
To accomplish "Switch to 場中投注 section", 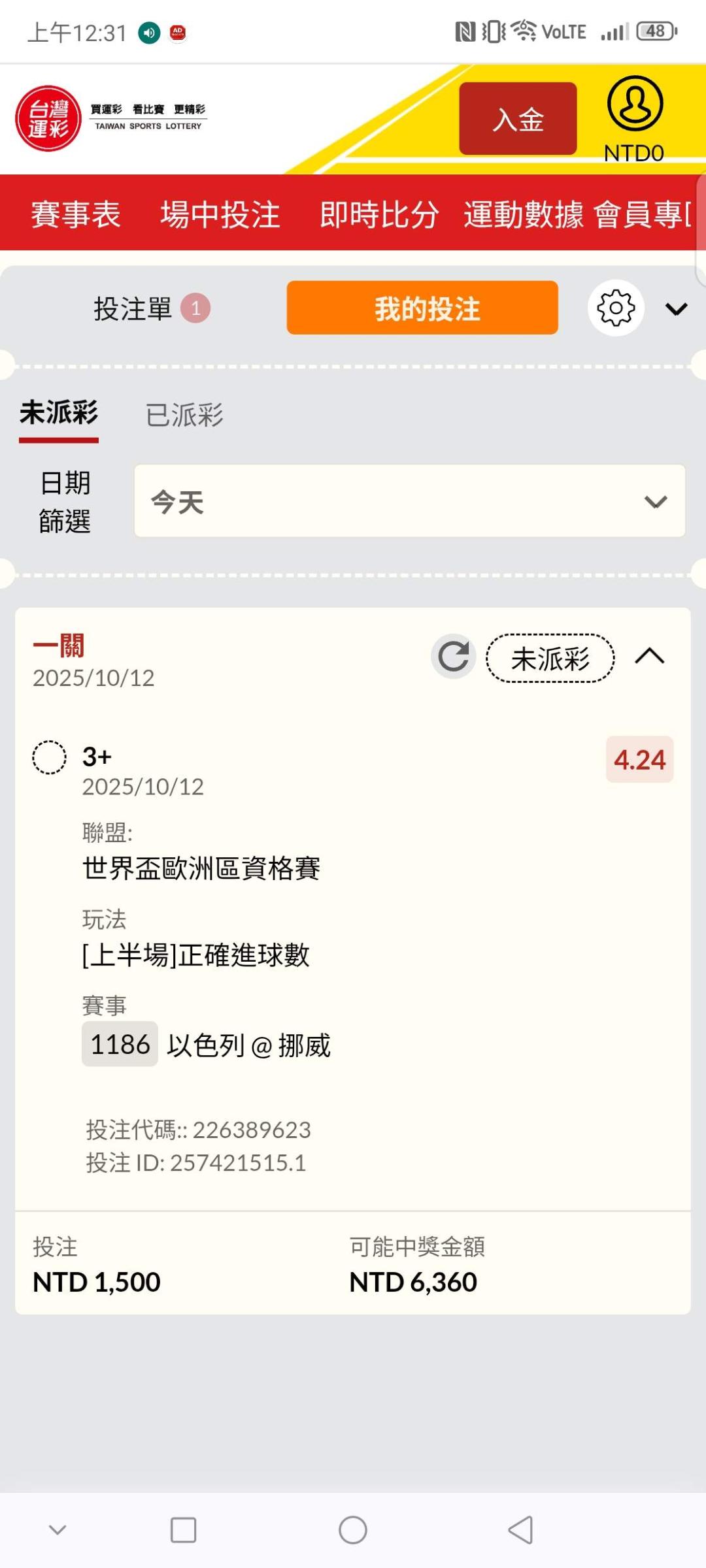I will pos(220,214).
